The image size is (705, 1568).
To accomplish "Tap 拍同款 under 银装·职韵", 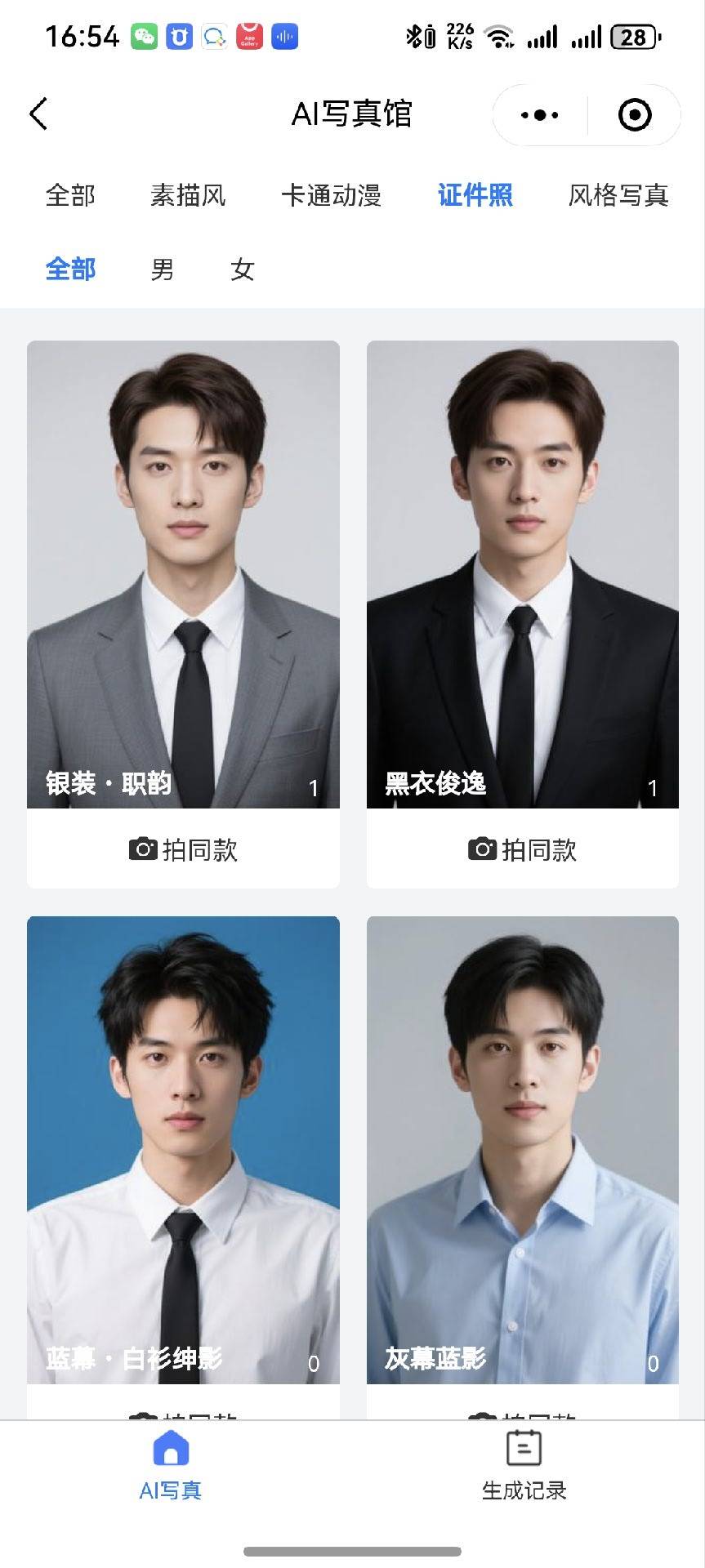I will click(183, 850).
